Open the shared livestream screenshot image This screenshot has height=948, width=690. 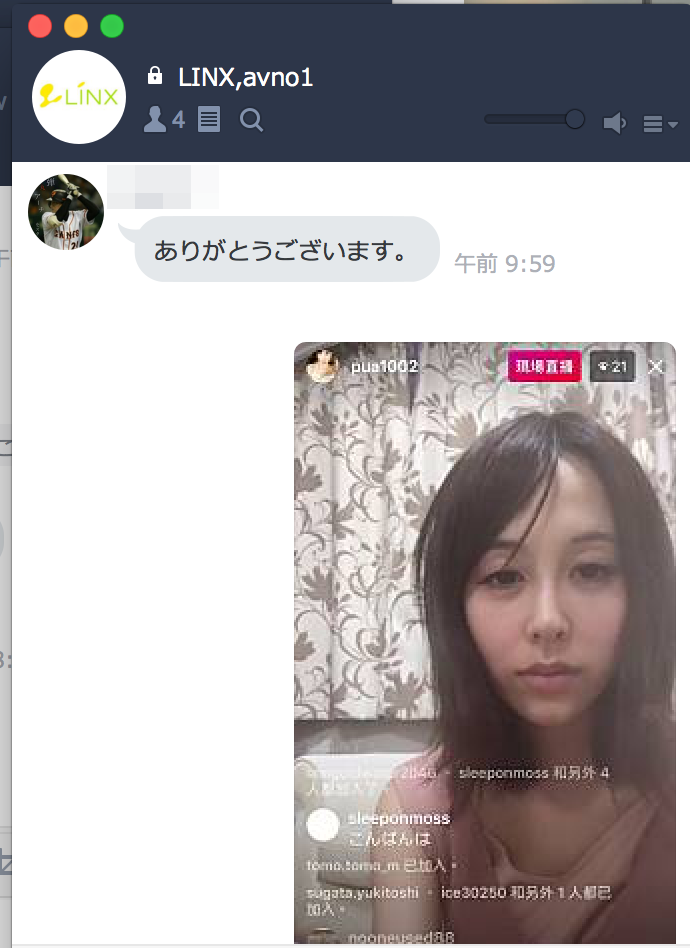coord(485,642)
